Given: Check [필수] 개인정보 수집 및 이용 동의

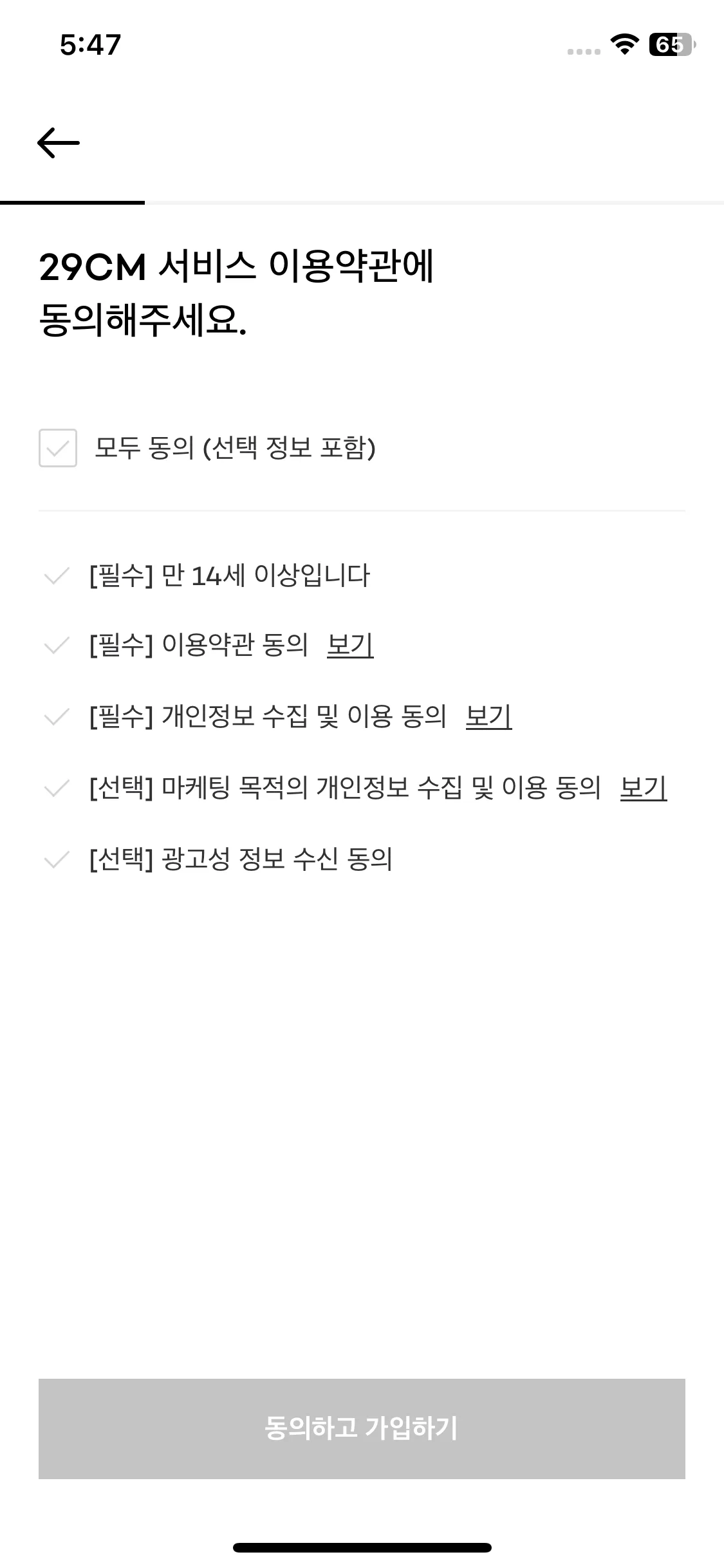Looking at the screenshot, I should [x=57, y=716].
